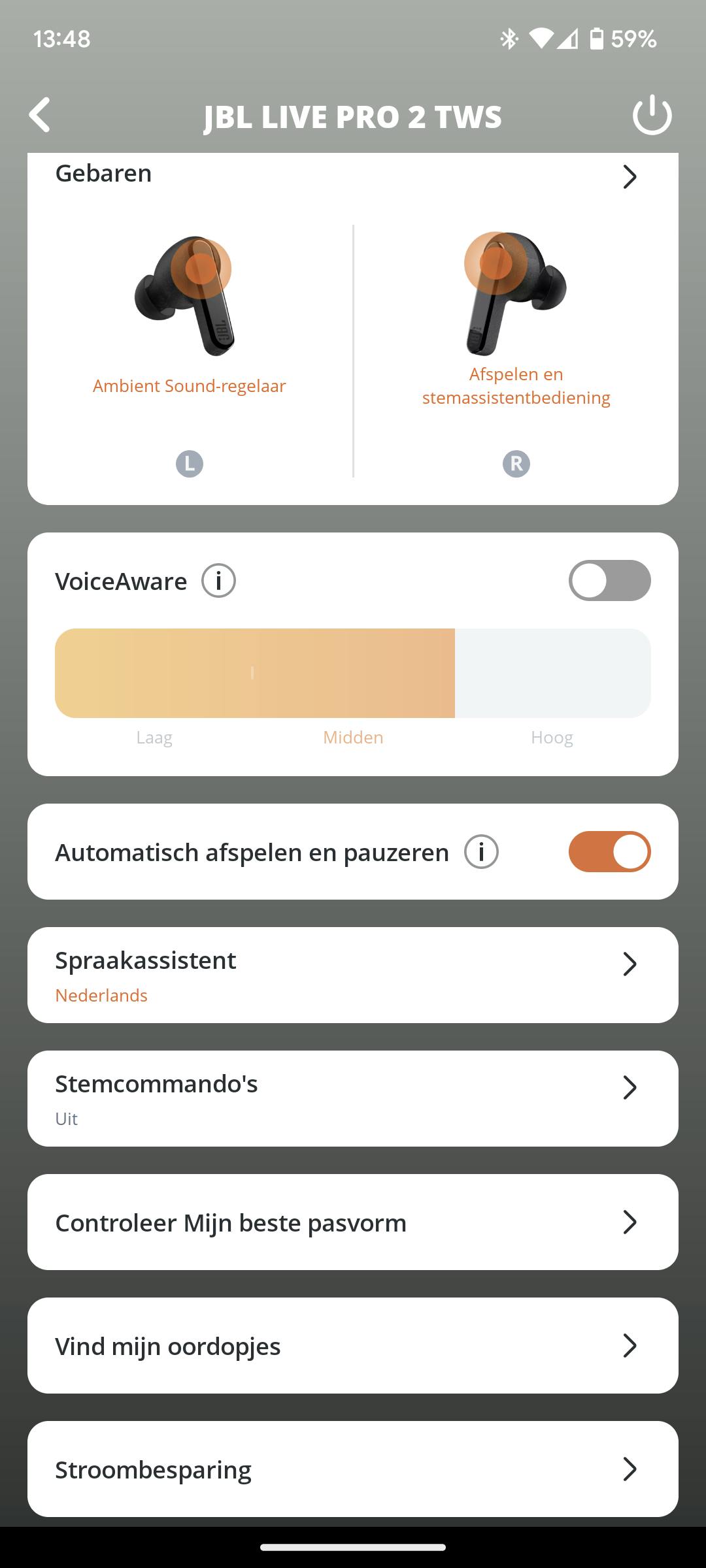Open Spraakassistent settings
Viewport: 706px width, 1568px height.
click(353, 975)
